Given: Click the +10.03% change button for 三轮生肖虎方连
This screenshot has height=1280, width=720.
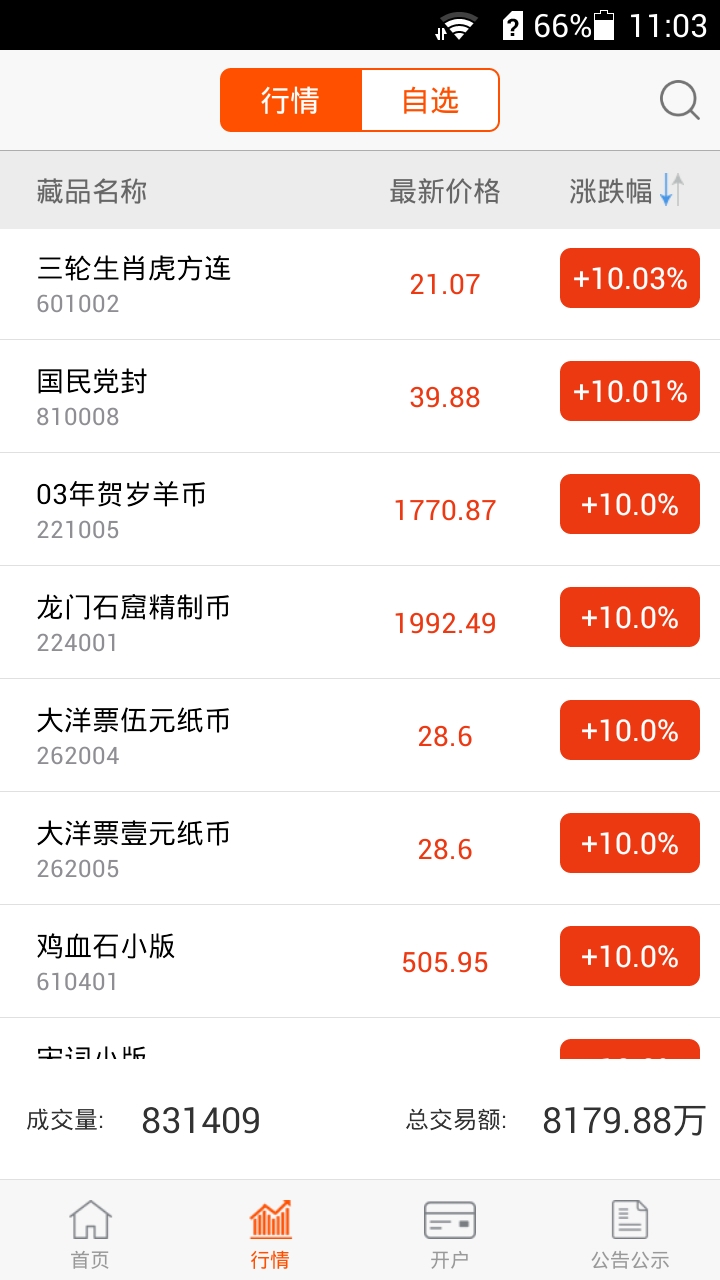Looking at the screenshot, I should coord(629,278).
